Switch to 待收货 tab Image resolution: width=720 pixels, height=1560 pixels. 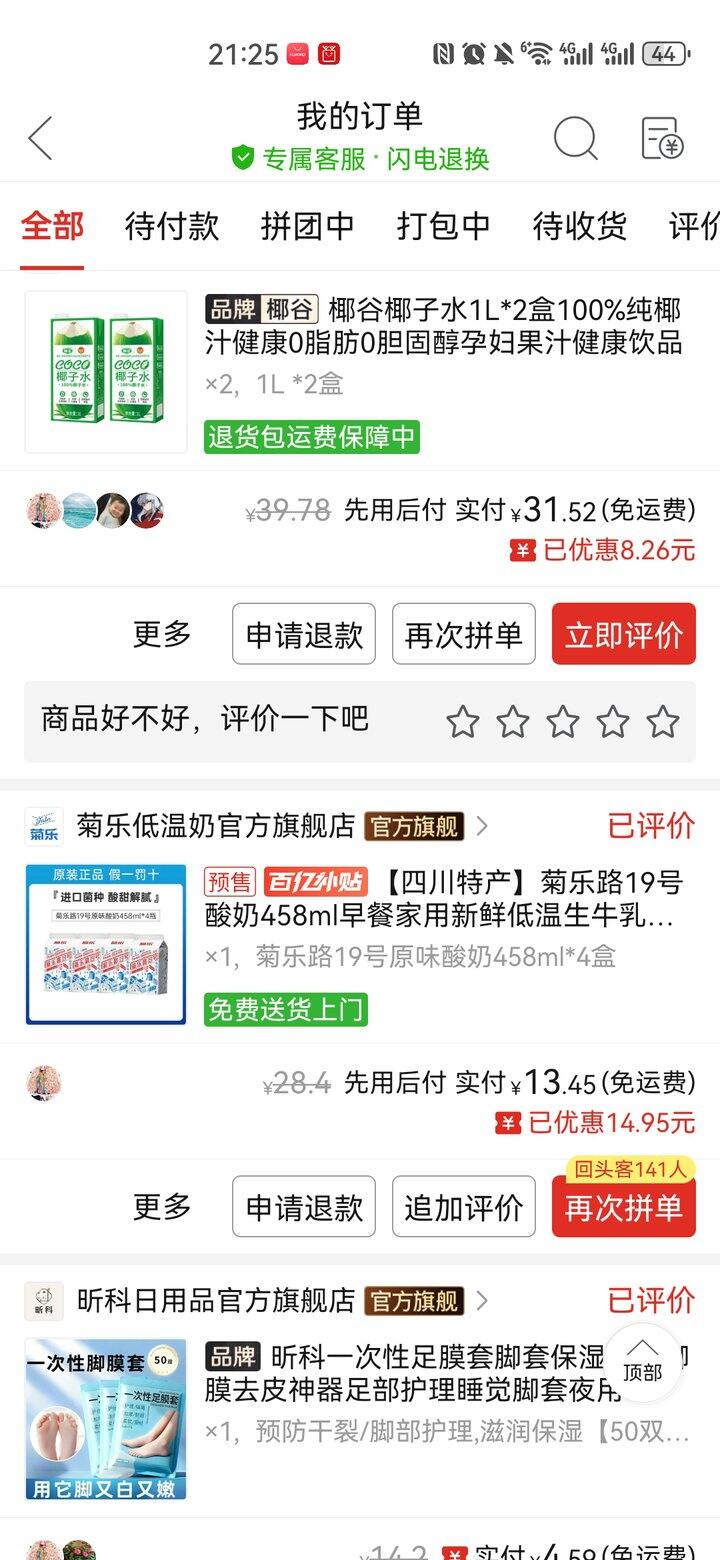point(579,226)
